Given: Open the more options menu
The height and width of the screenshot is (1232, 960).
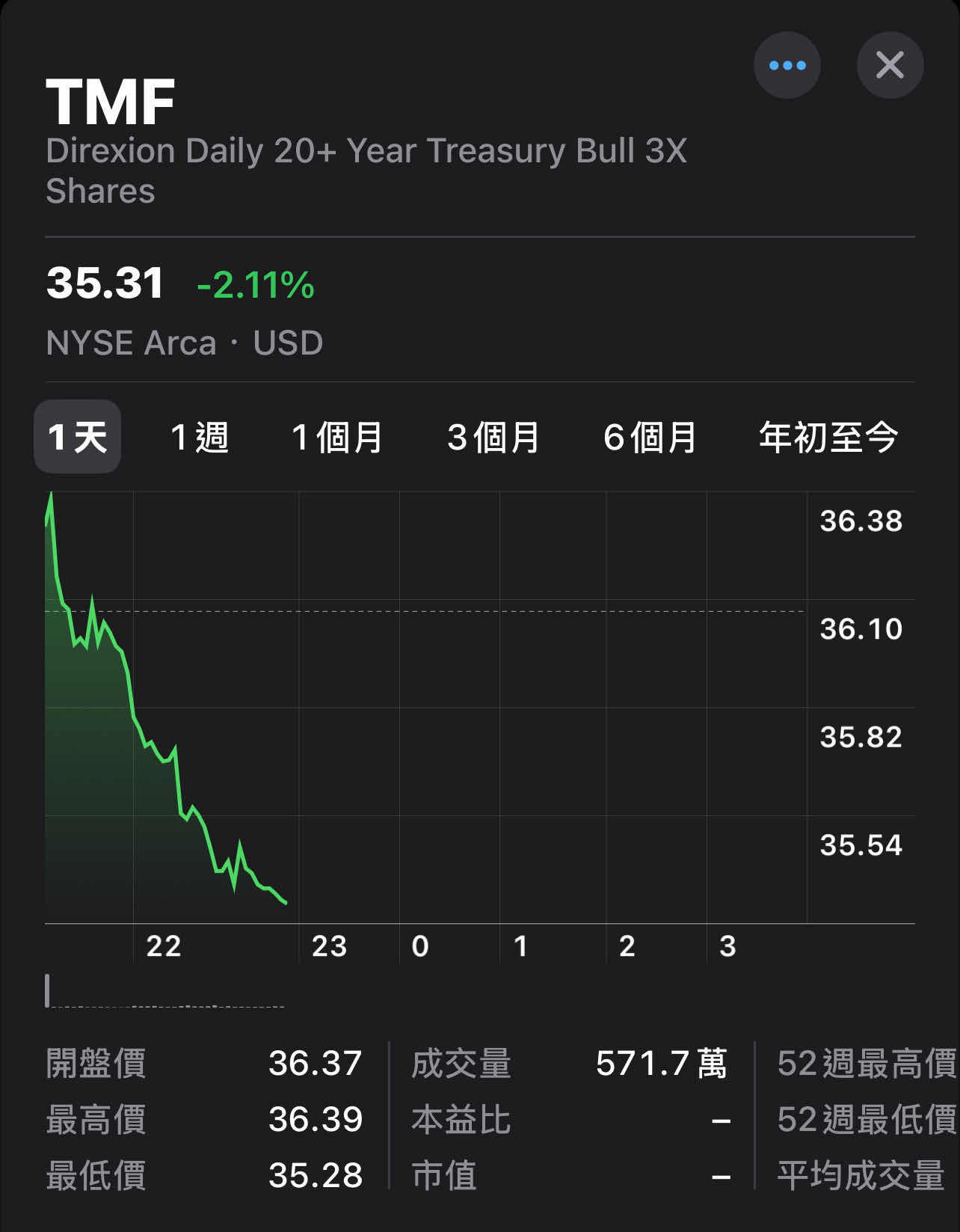Looking at the screenshot, I should point(787,65).
